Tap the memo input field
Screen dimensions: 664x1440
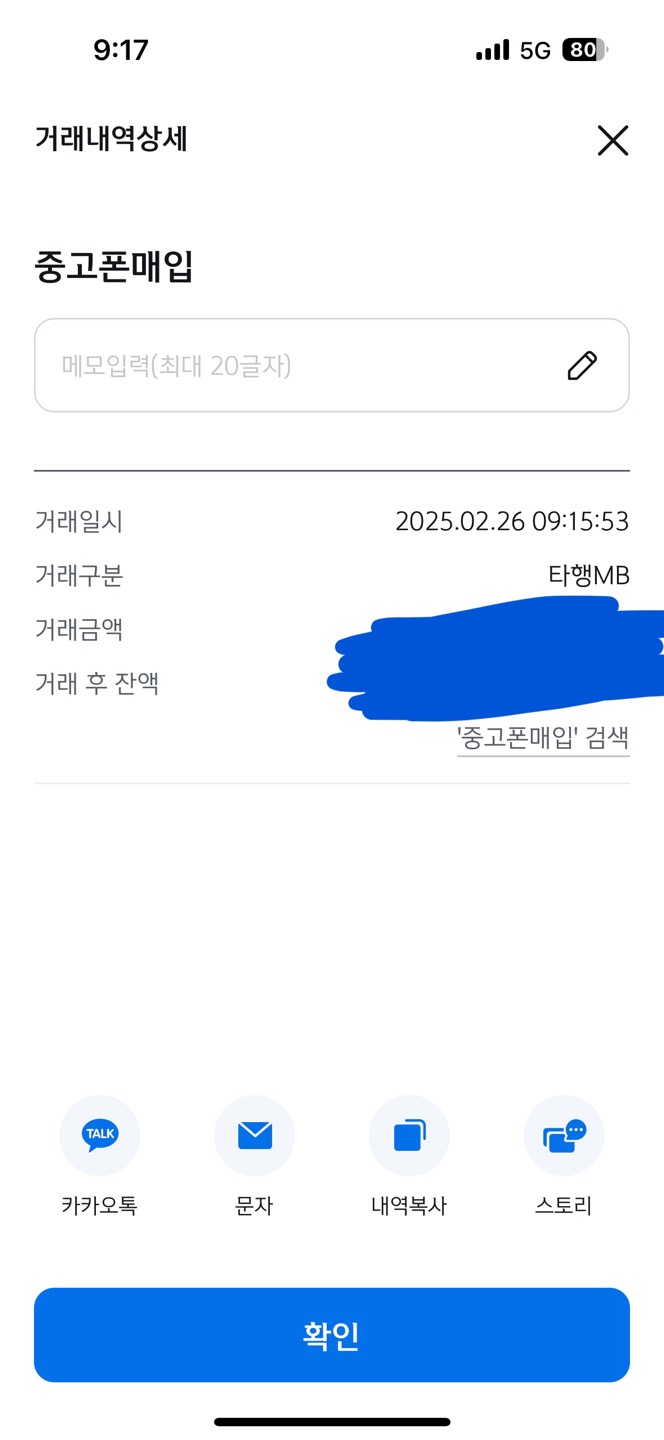pos(332,365)
